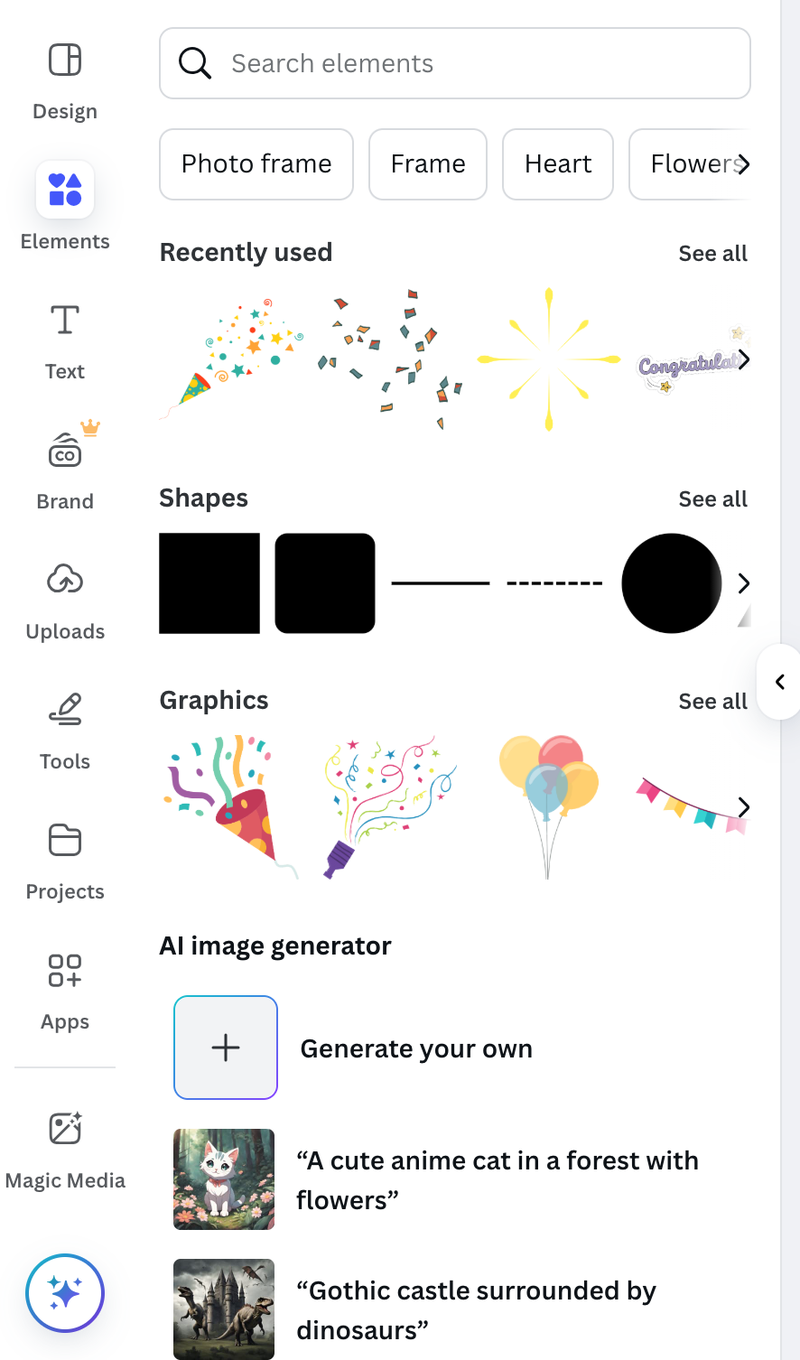Go to the Uploads tab
Screen dimensions: 800x1360
65,601
